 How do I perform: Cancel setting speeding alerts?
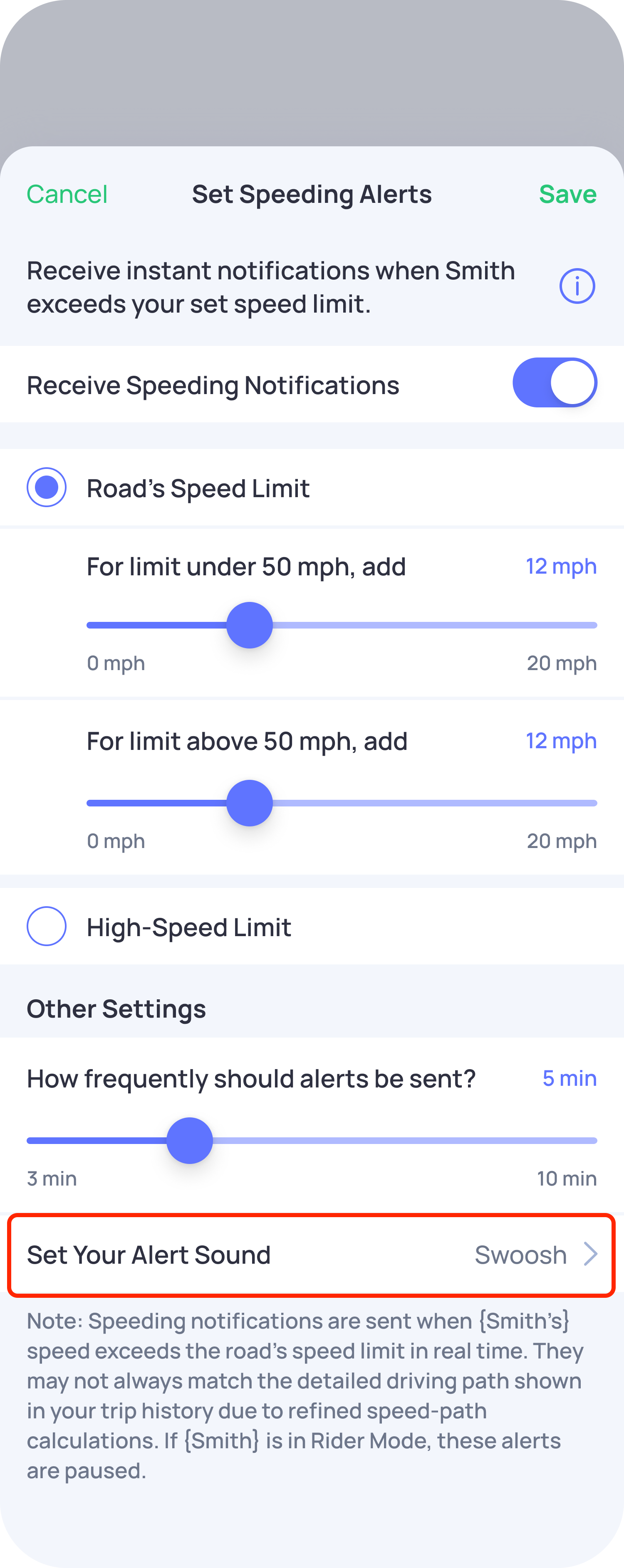click(67, 195)
